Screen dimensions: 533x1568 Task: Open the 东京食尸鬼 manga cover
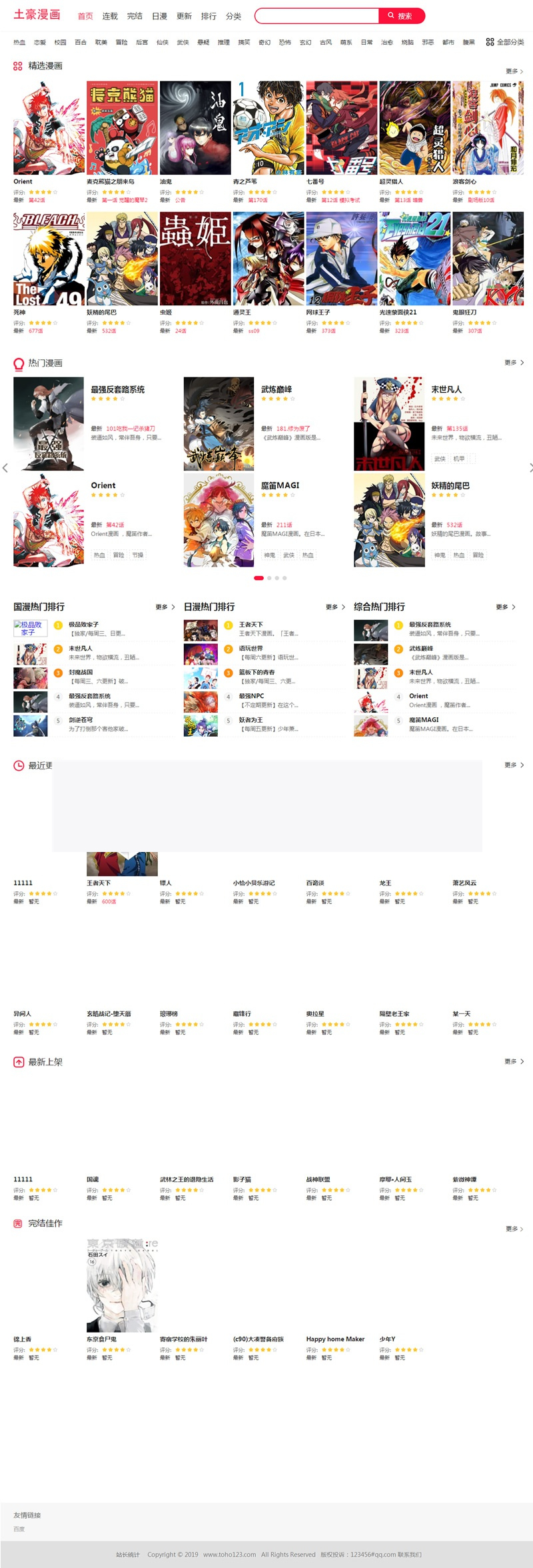point(122,1285)
